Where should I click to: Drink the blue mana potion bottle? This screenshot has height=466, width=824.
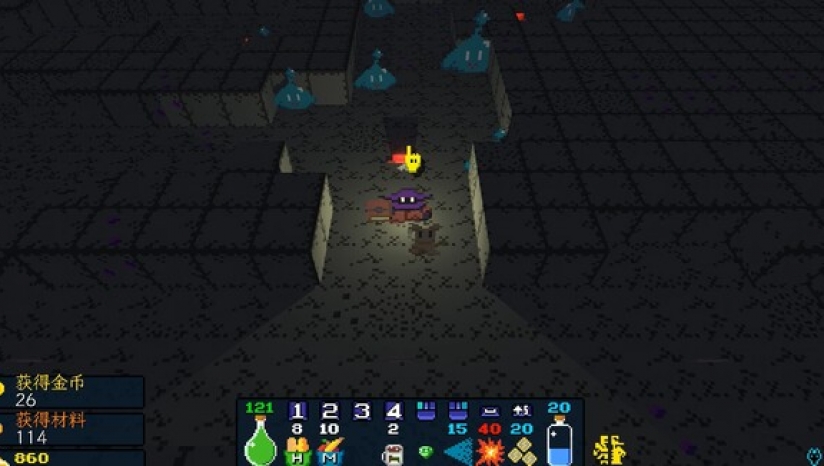click(x=559, y=442)
